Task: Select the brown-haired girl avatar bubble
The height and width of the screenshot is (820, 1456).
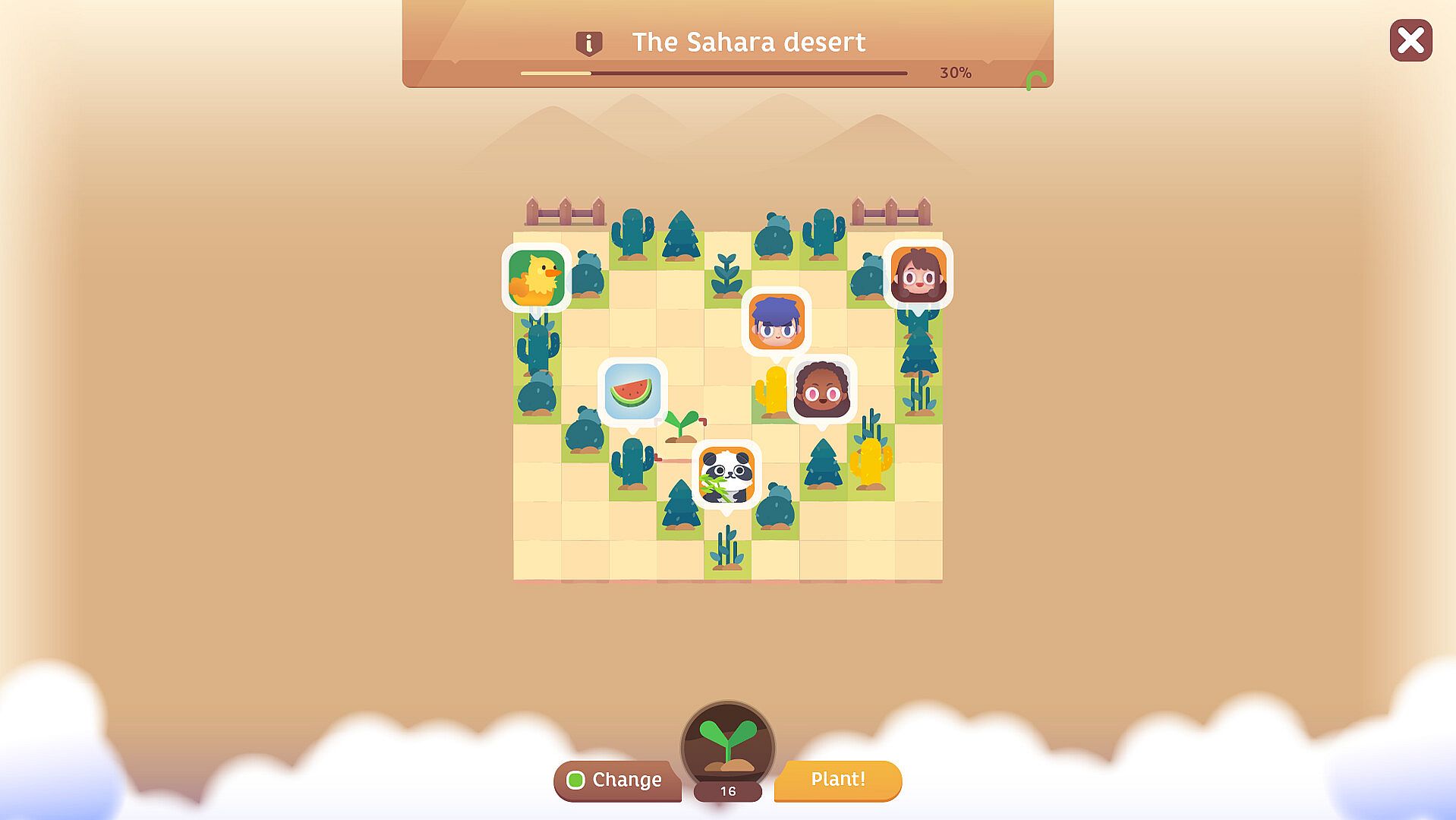Action: [x=918, y=275]
